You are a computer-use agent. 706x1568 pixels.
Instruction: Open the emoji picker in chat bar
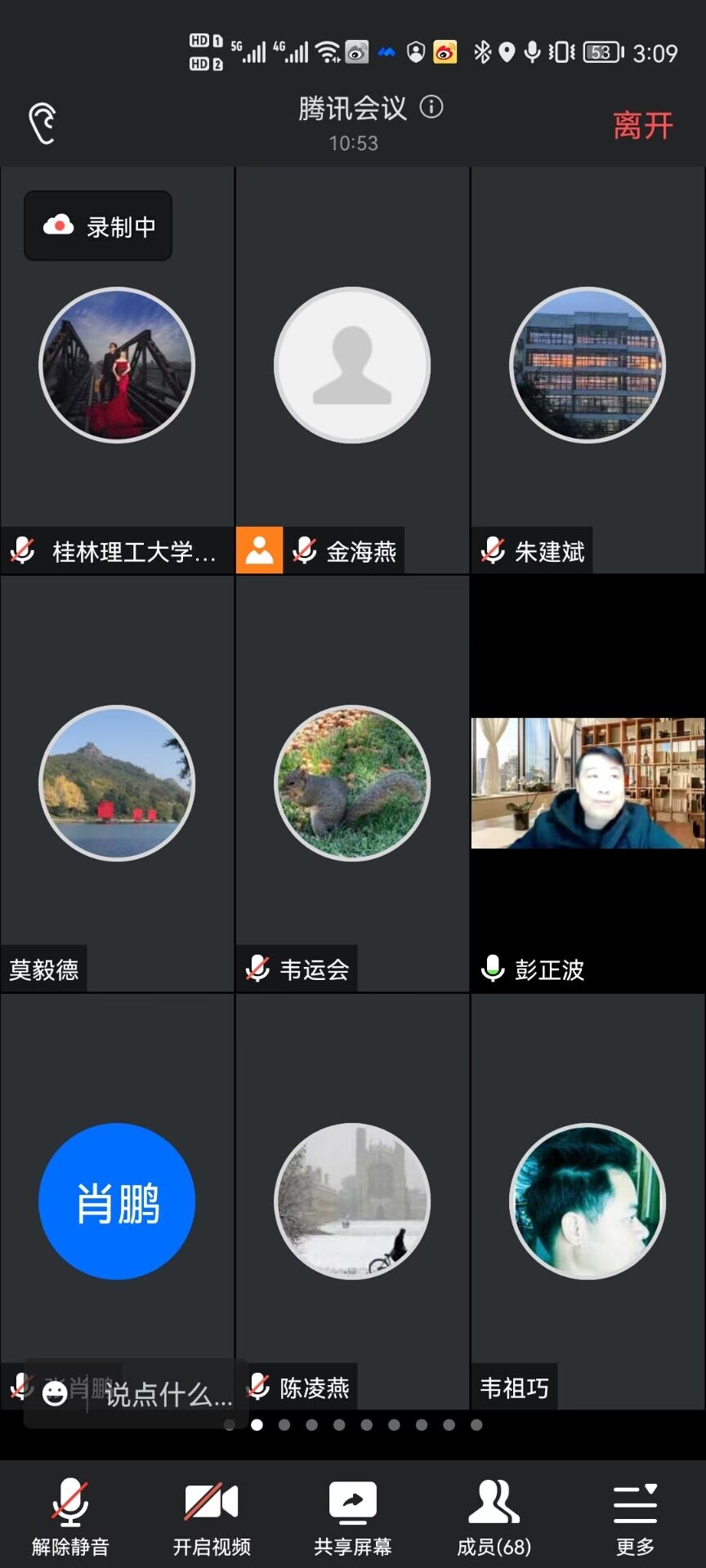click(x=55, y=1392)
